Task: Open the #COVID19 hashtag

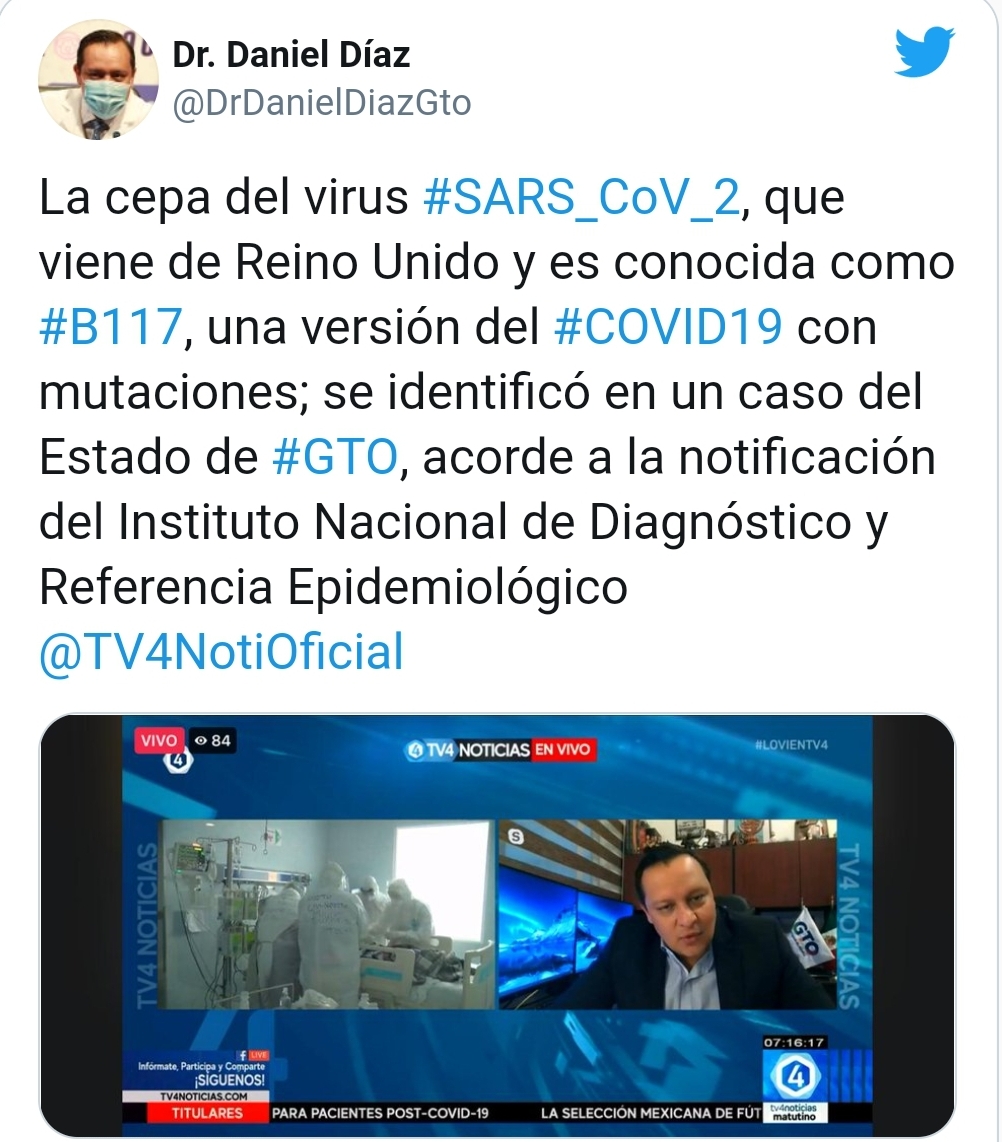Action: click(x=668, y=328)
